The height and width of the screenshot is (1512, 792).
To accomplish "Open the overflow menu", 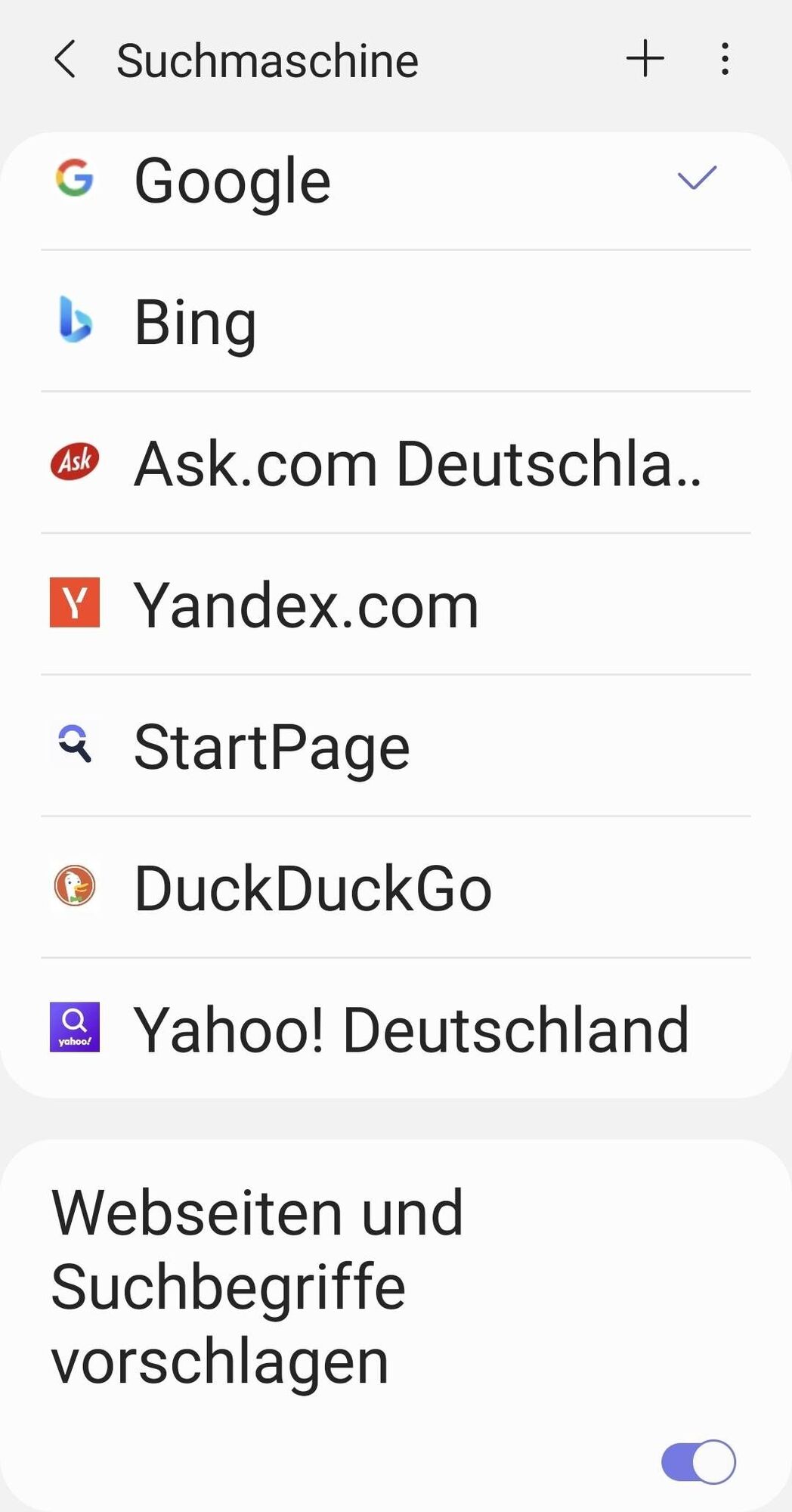I will pyautogui.click(x=725, y=59).
